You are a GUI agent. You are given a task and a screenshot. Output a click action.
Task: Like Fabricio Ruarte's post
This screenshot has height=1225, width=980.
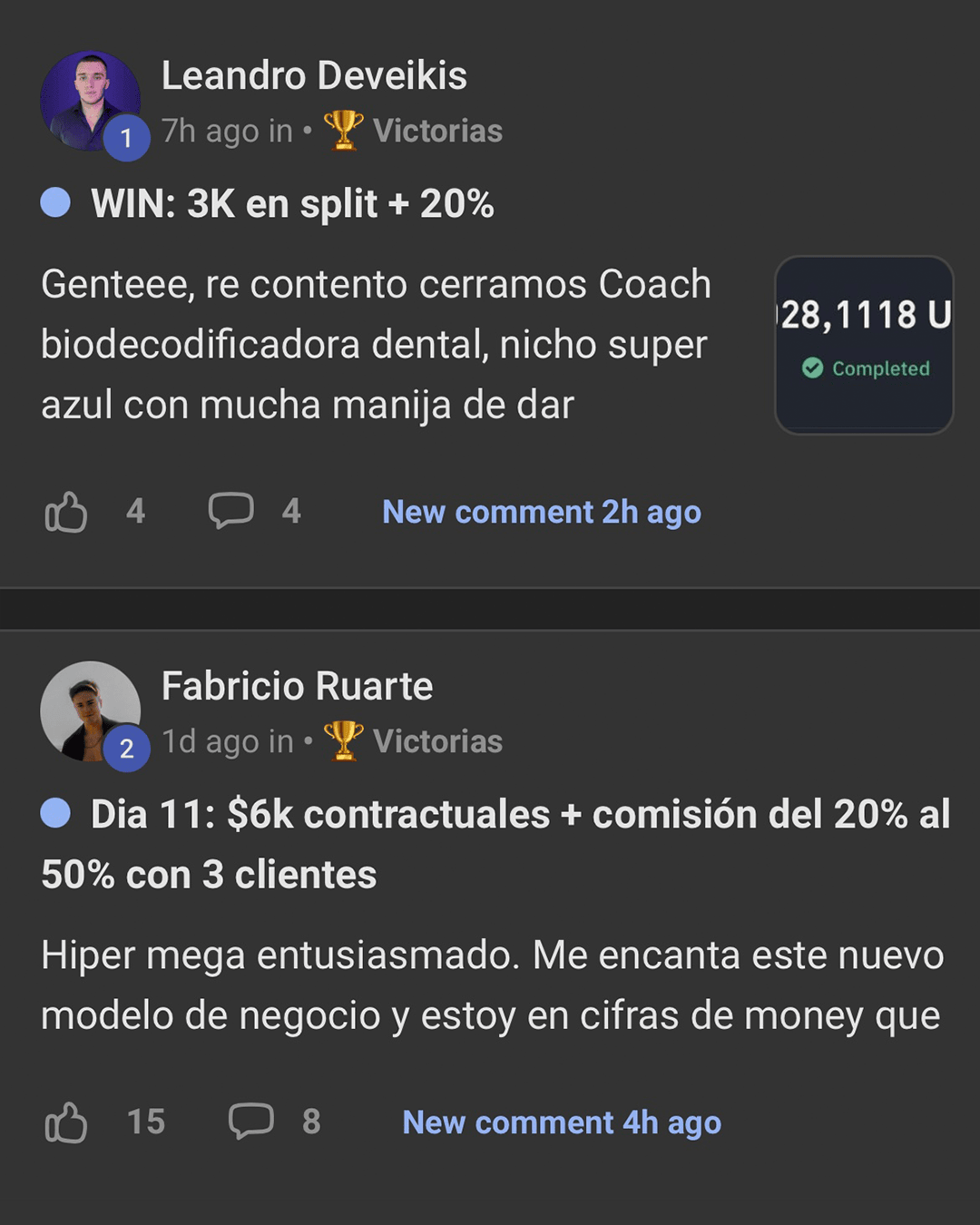coord(66,1122)
